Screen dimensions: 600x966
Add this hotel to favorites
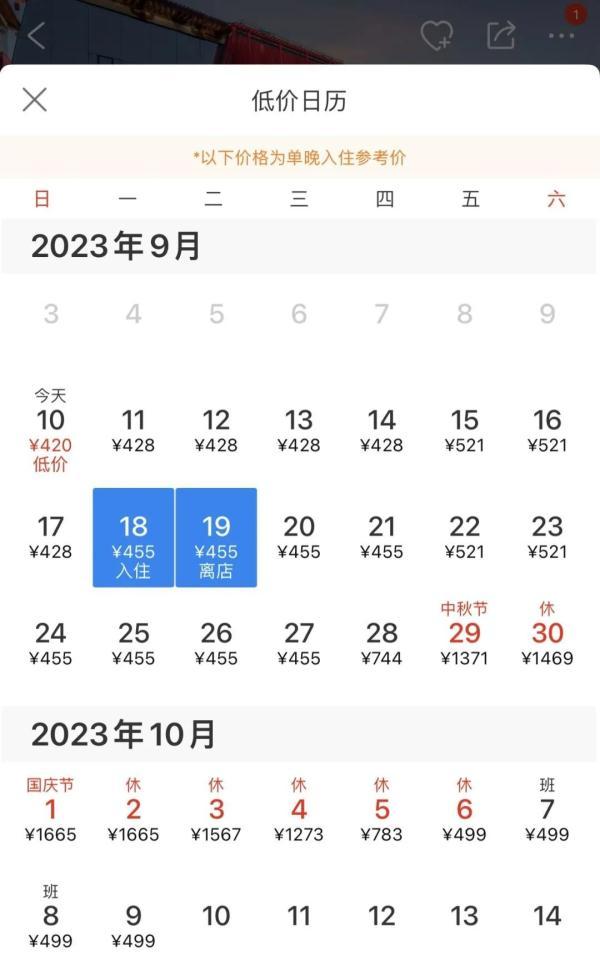click(x=437, y=36)
